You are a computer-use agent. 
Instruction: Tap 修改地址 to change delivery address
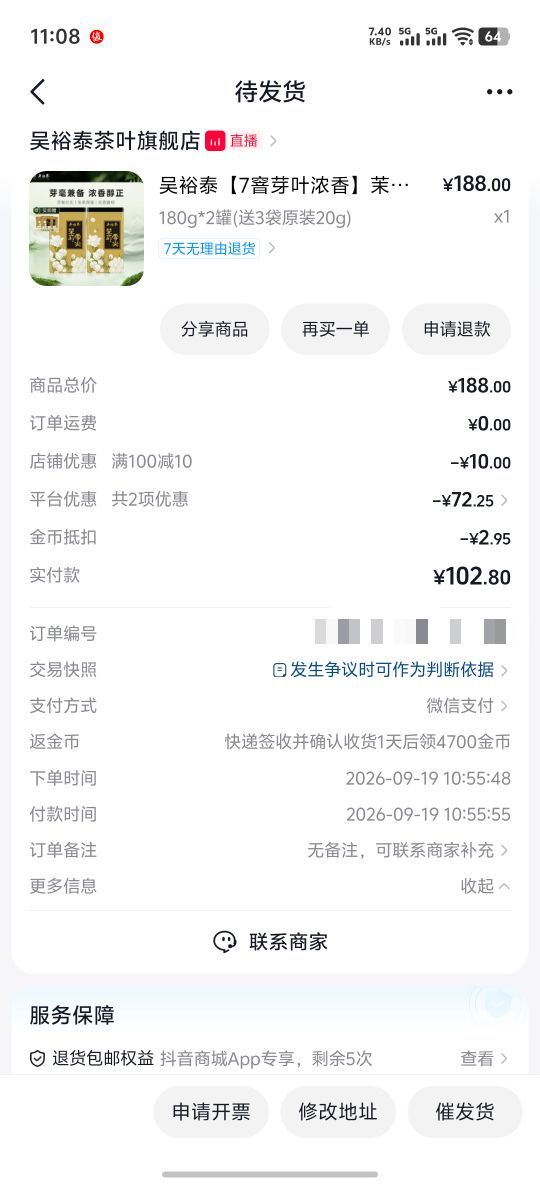[x=338, y=1111]
